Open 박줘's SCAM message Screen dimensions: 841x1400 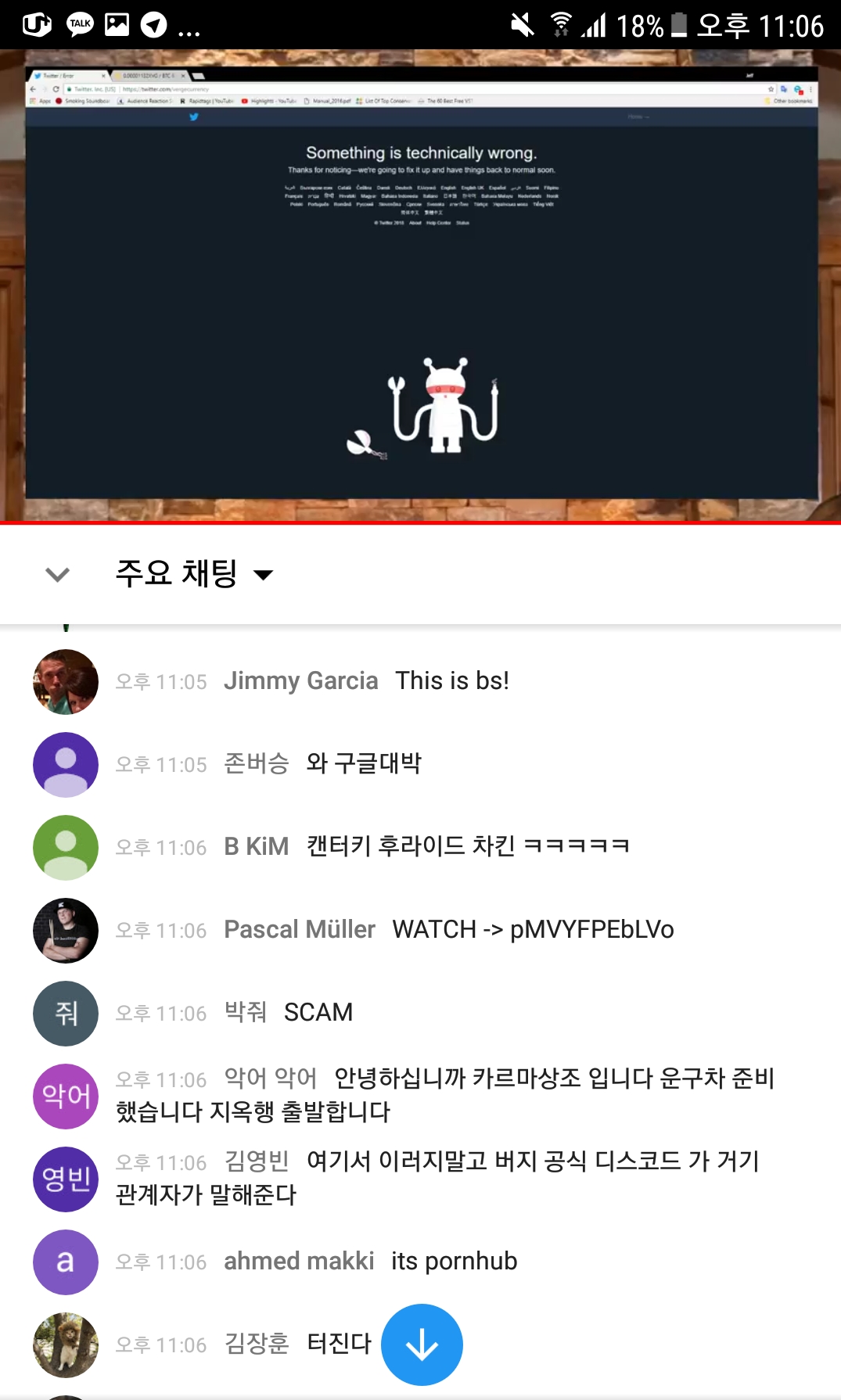tap(318, 1013)
